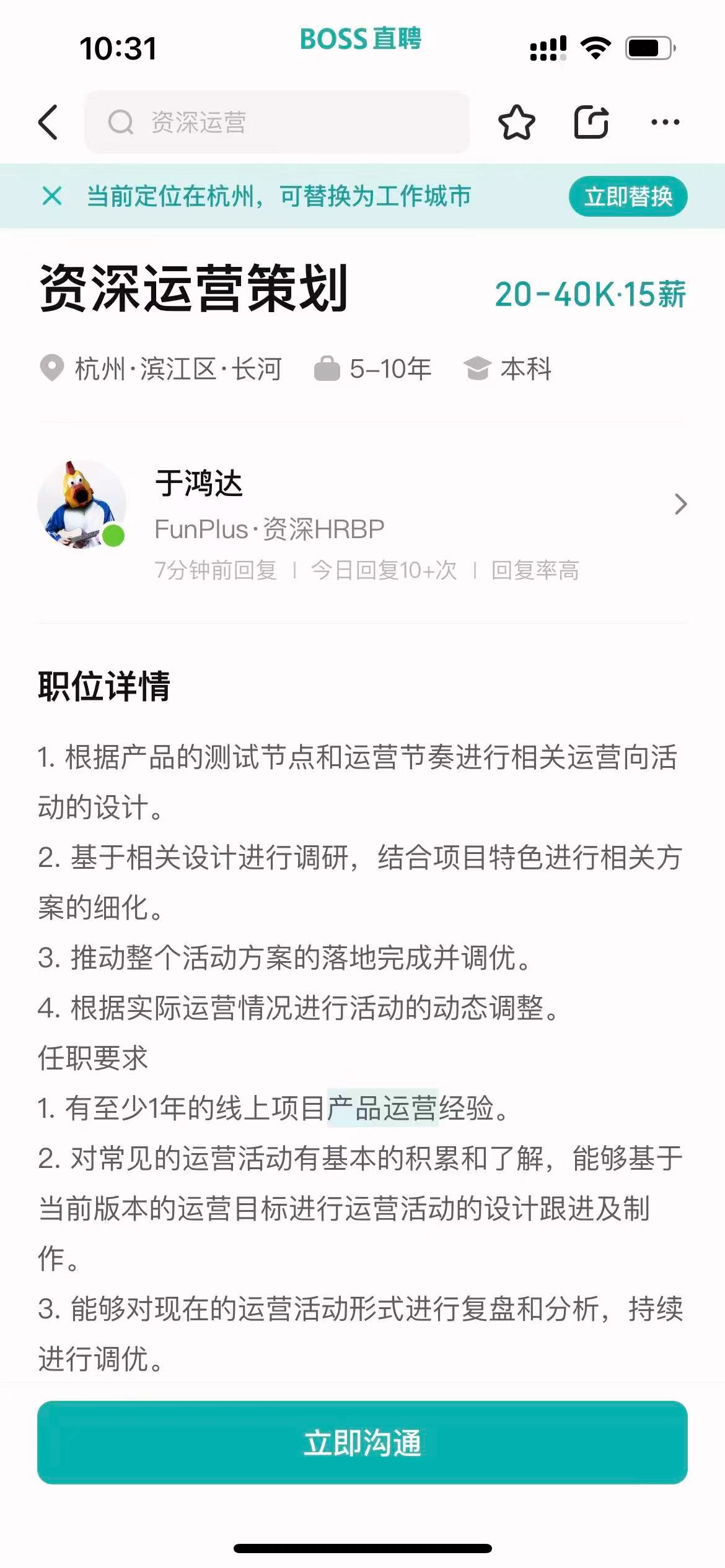Open recruiter 于鸿达's profile name
This screenshot has width=725, height=1568.
[199, 486]
